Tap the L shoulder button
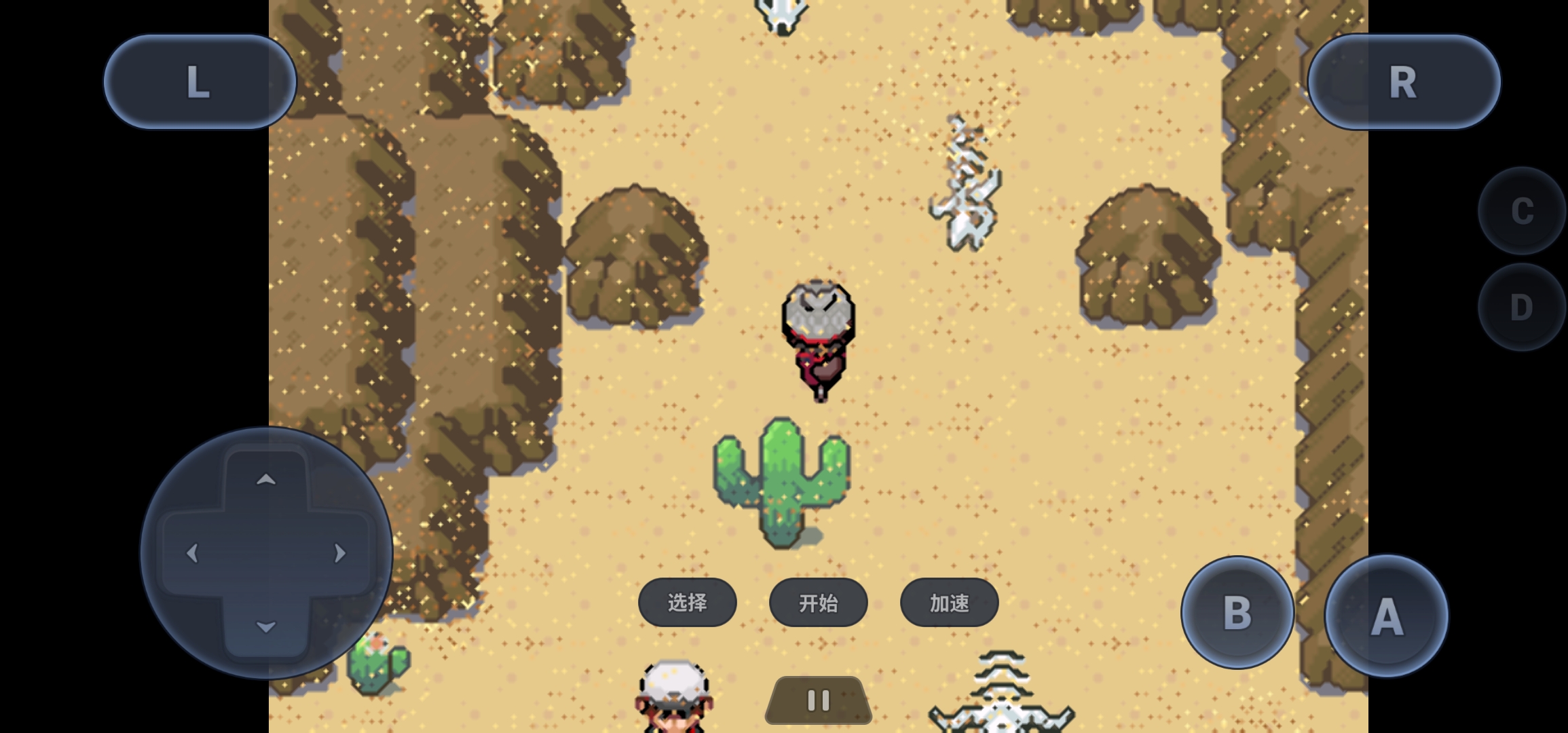The width and height of the screenshot is (1568, 733). coord(200,82)
